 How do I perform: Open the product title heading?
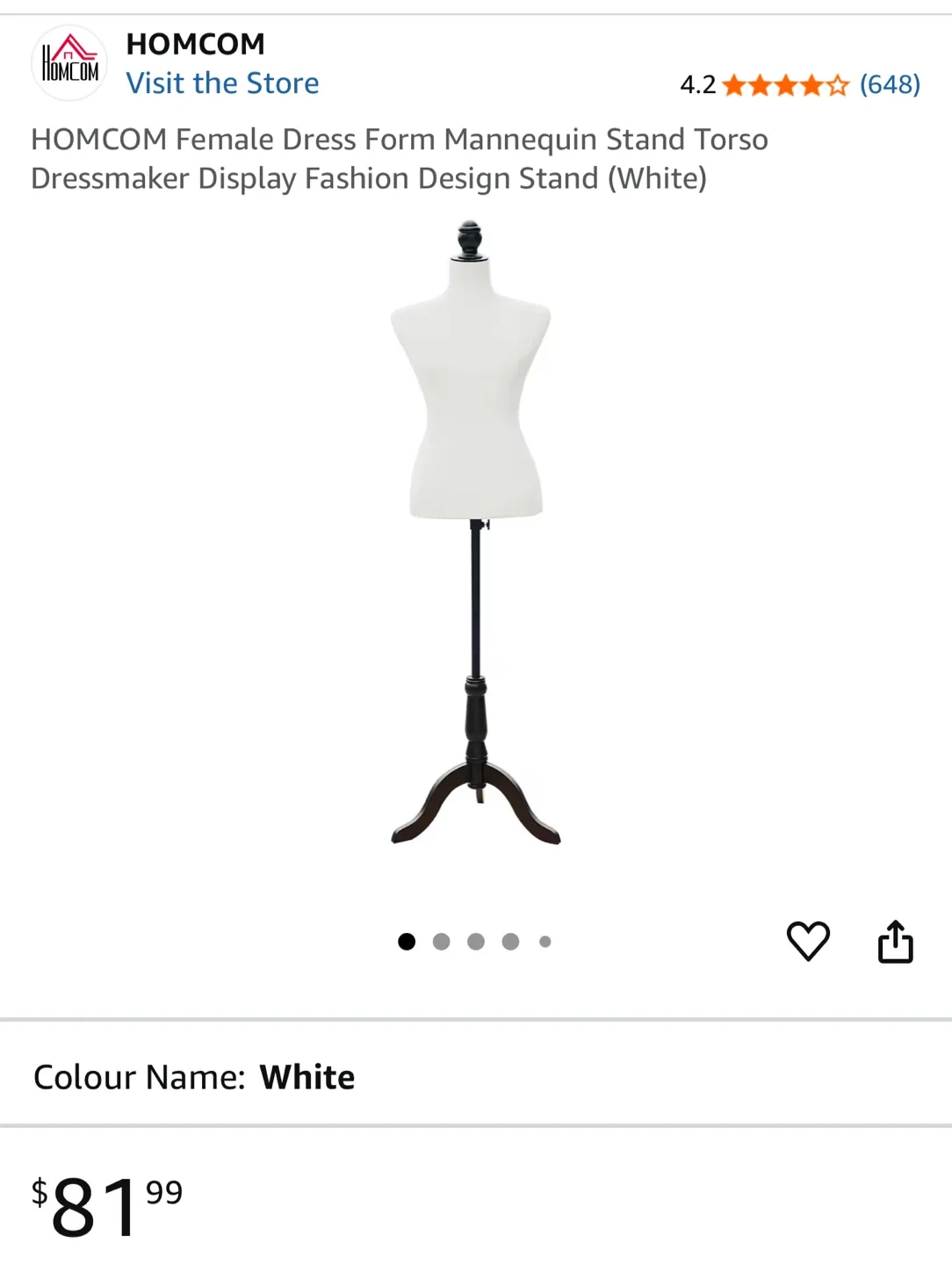pyautogui.click(x=400, y=158)
